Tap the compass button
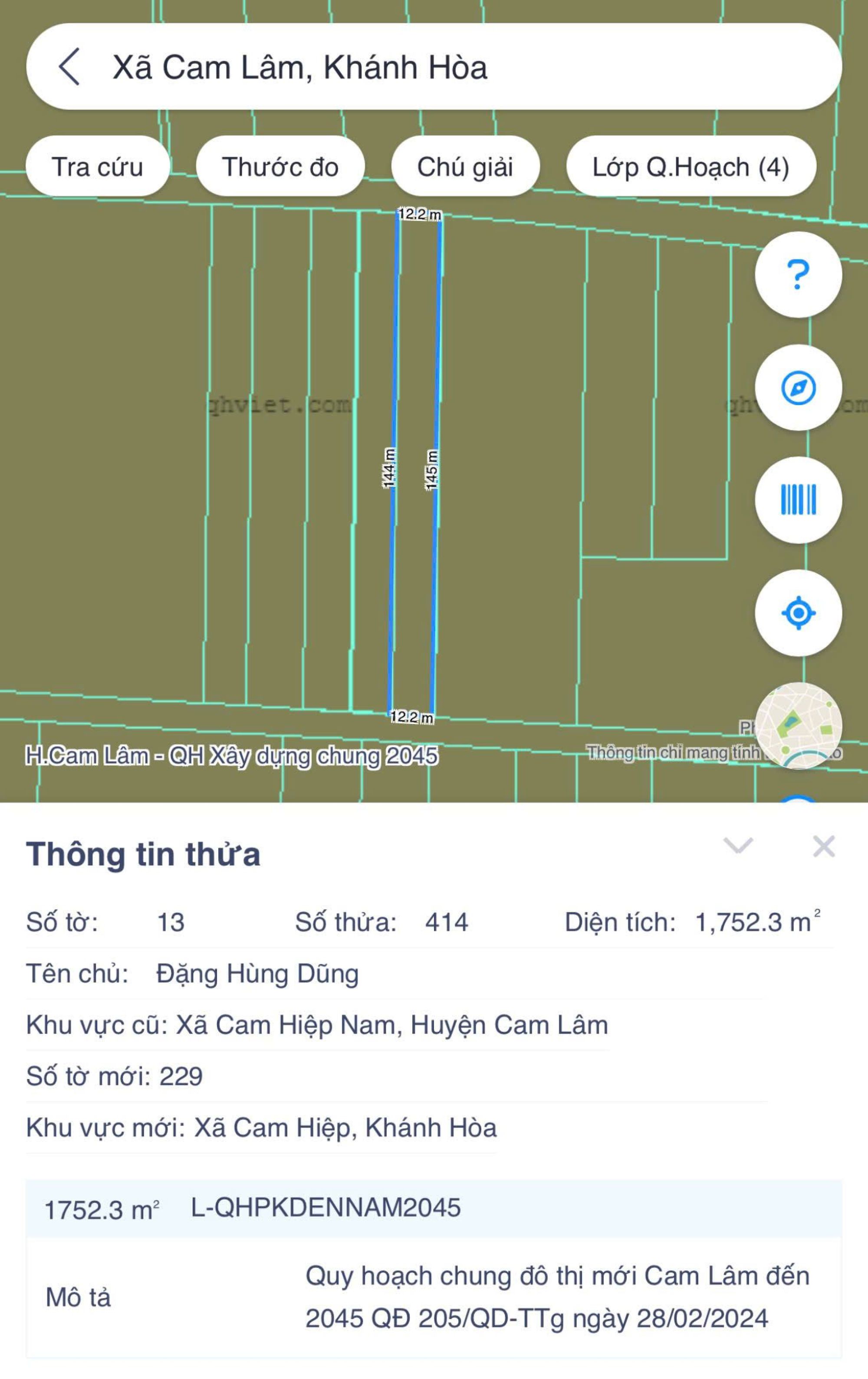This screenshot has width=868, height=1379. 798,388
